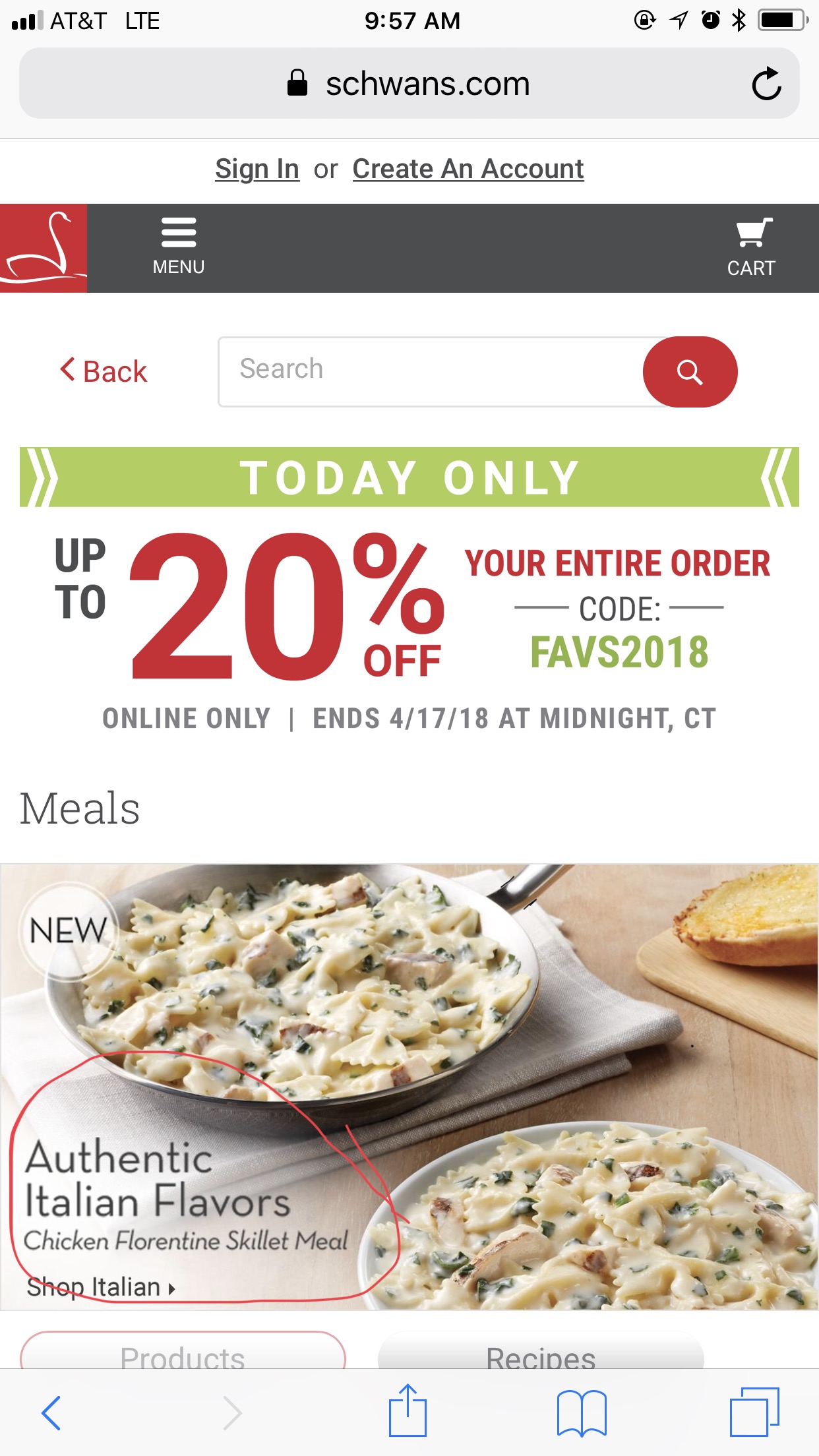This screenshot has height=1456, width=819.
Task: Reload the schwans.com page
Action: point(766,84)
